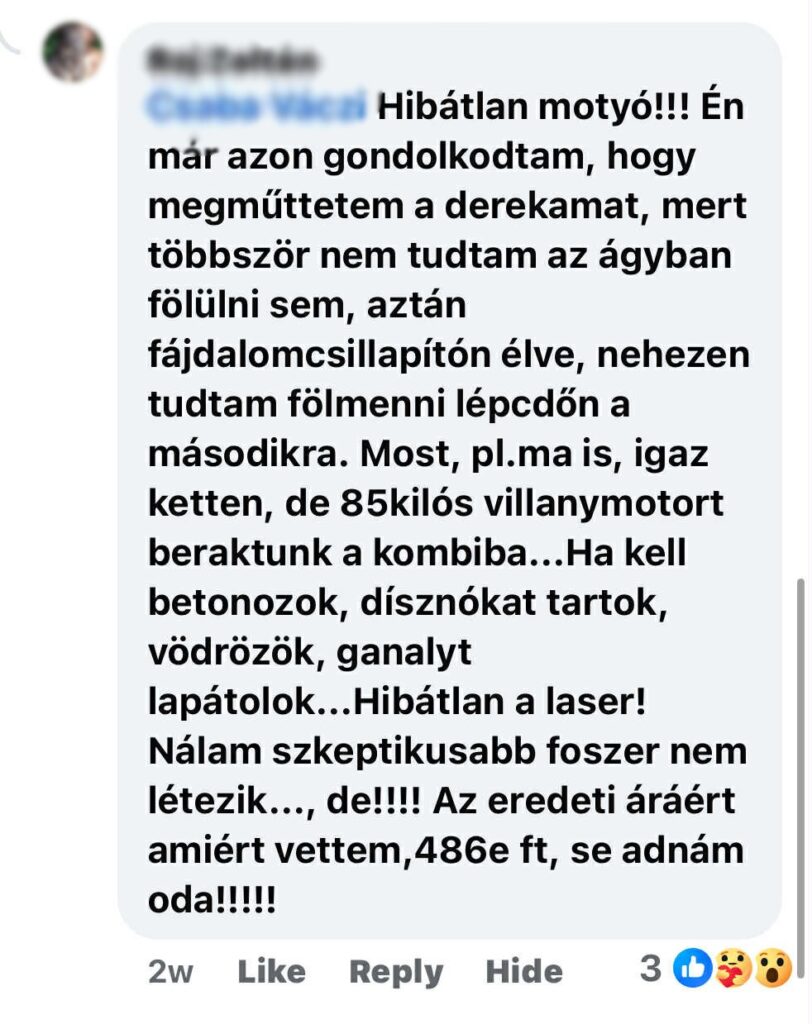
Task: Click the reaction count "3"
Action: tap(652, 968)
